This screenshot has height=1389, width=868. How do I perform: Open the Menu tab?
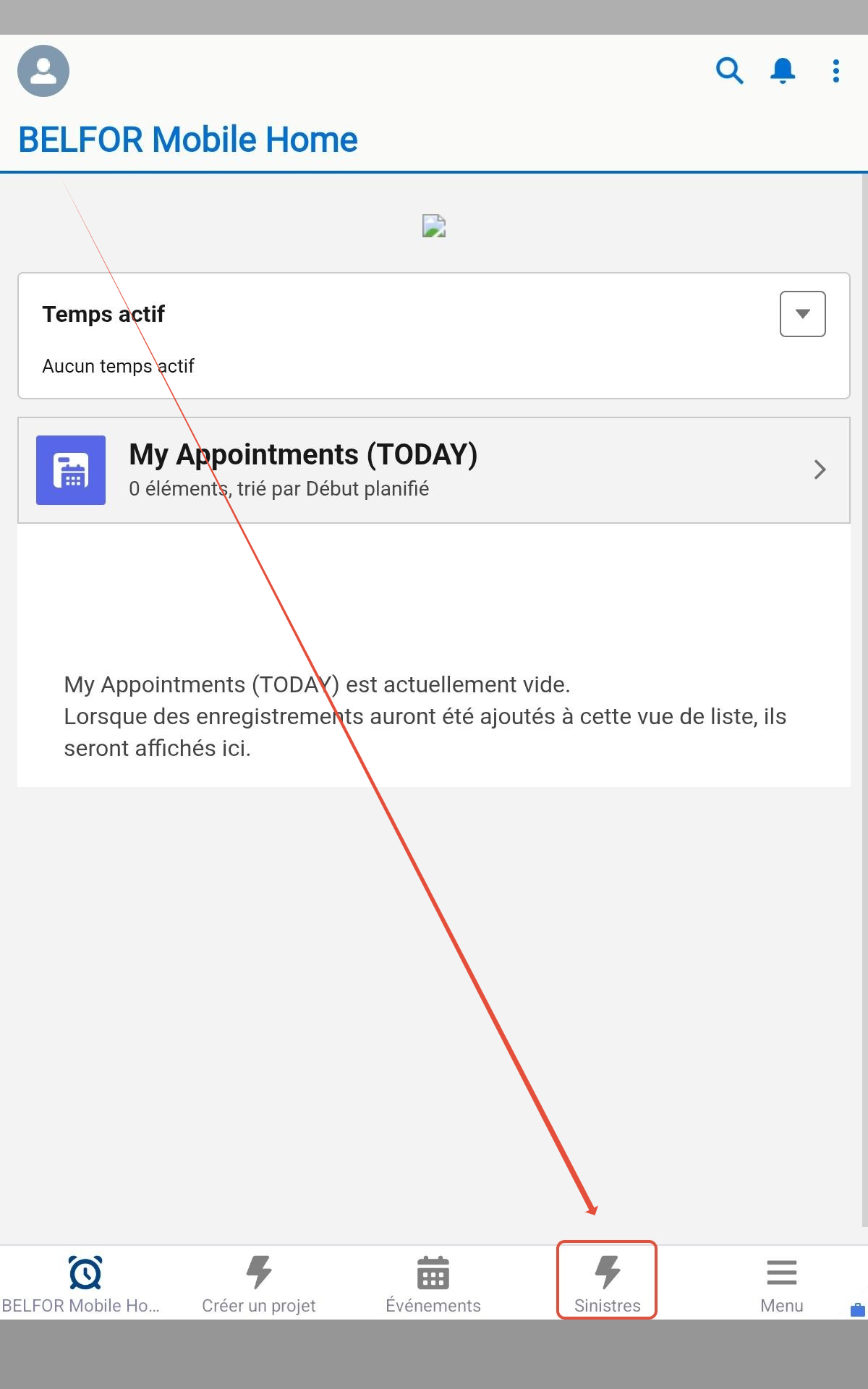coord(782,1283)
